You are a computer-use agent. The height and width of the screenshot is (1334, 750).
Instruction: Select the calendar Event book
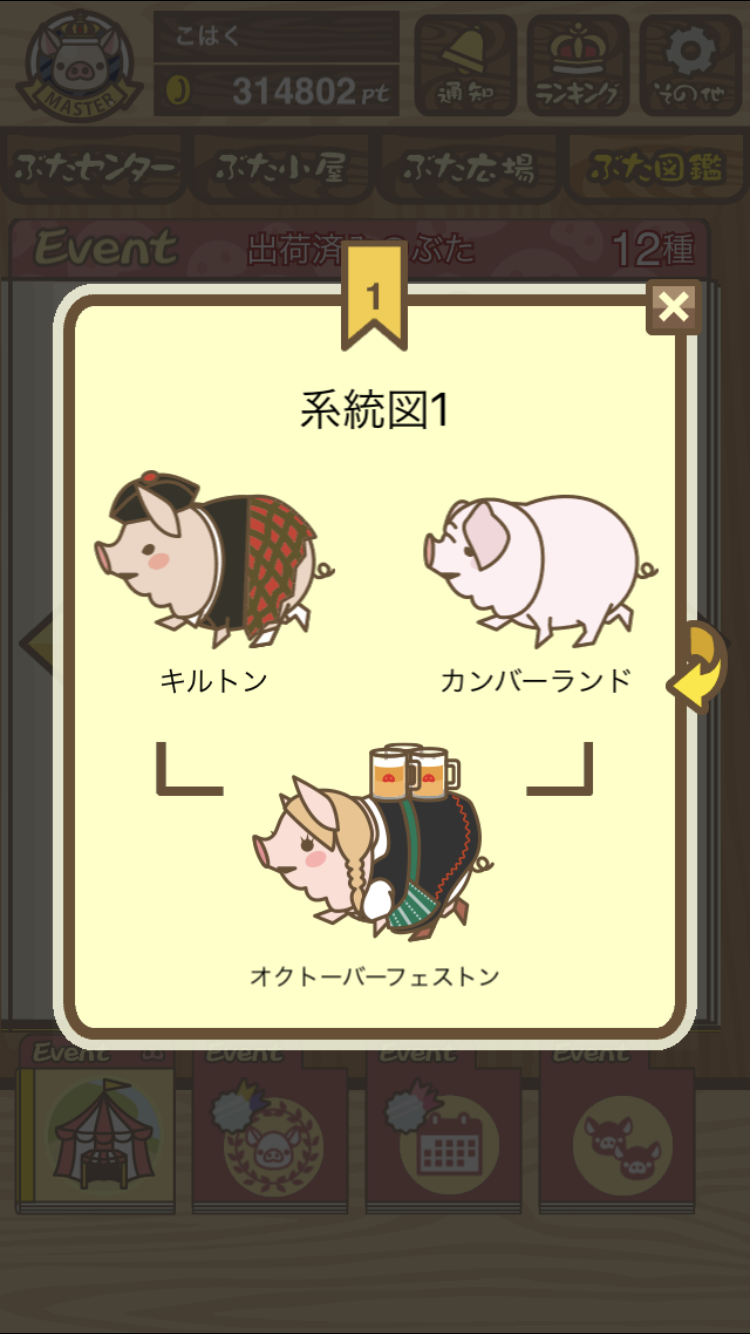click(444, 1128)
